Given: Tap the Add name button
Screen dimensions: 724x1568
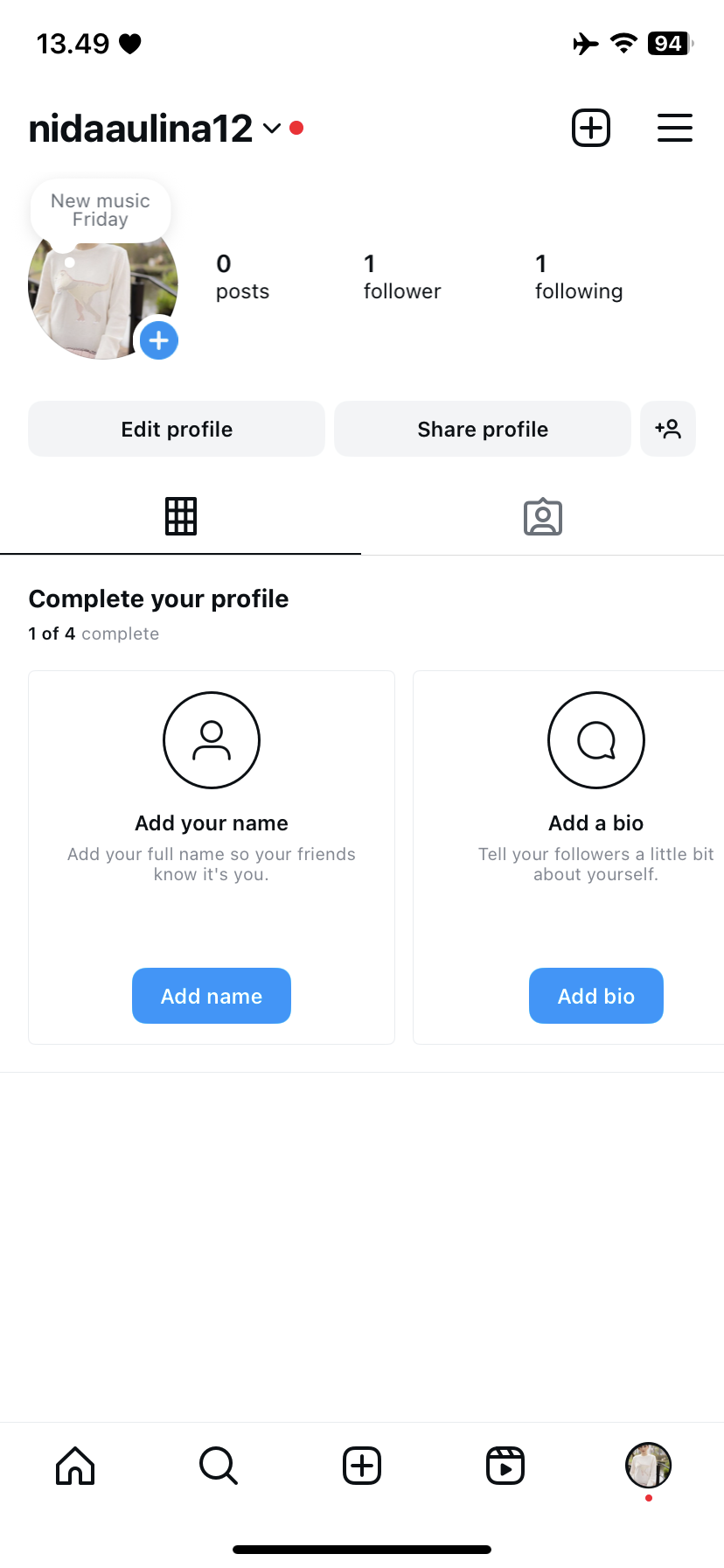Looking at the screenshot, I should 212,996.
